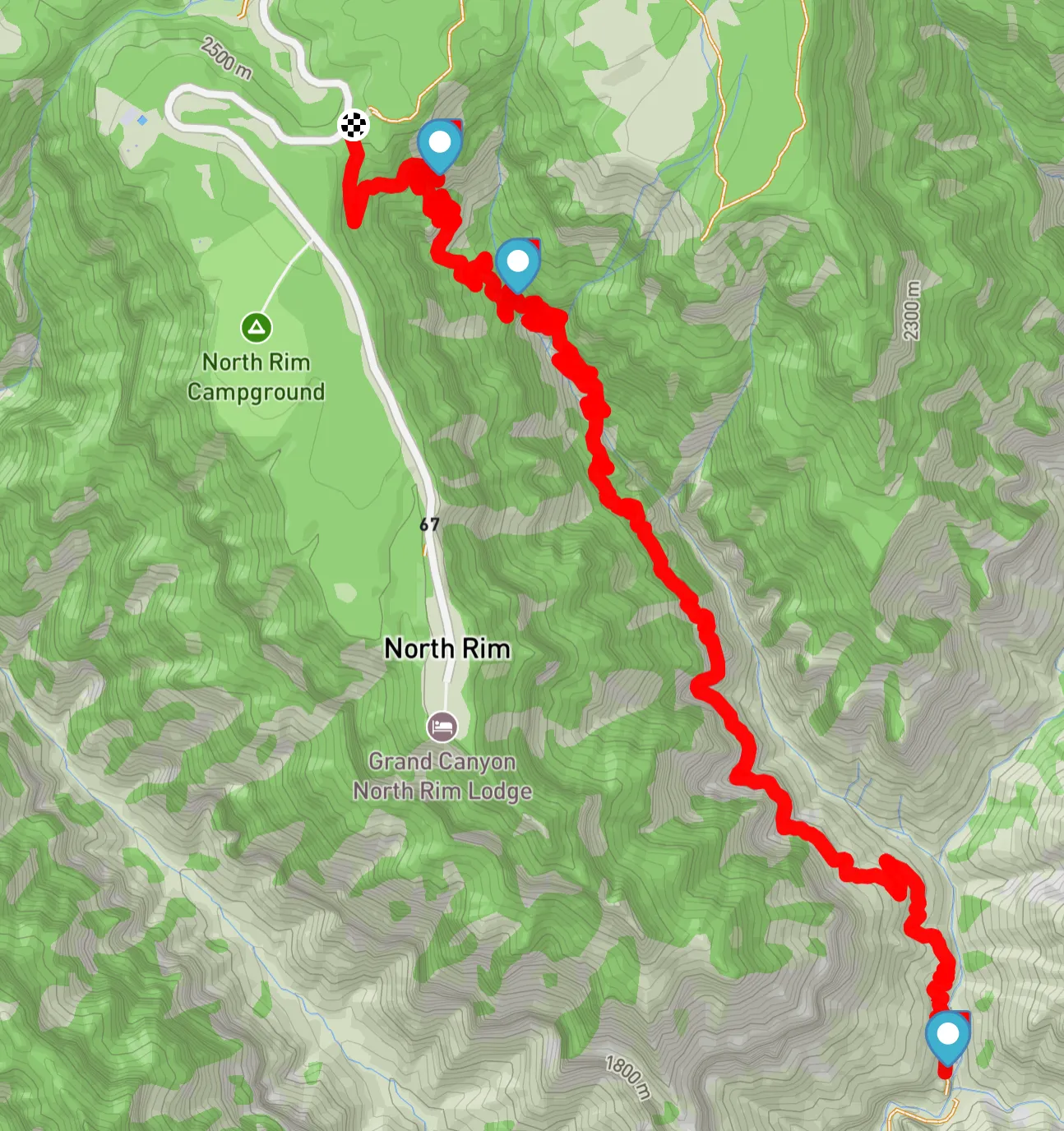1064x1131 pixels.
Task: Open the Grand Canyon North Rim Lodge marker
Action: pyautogui.click(x=442, y=727)
